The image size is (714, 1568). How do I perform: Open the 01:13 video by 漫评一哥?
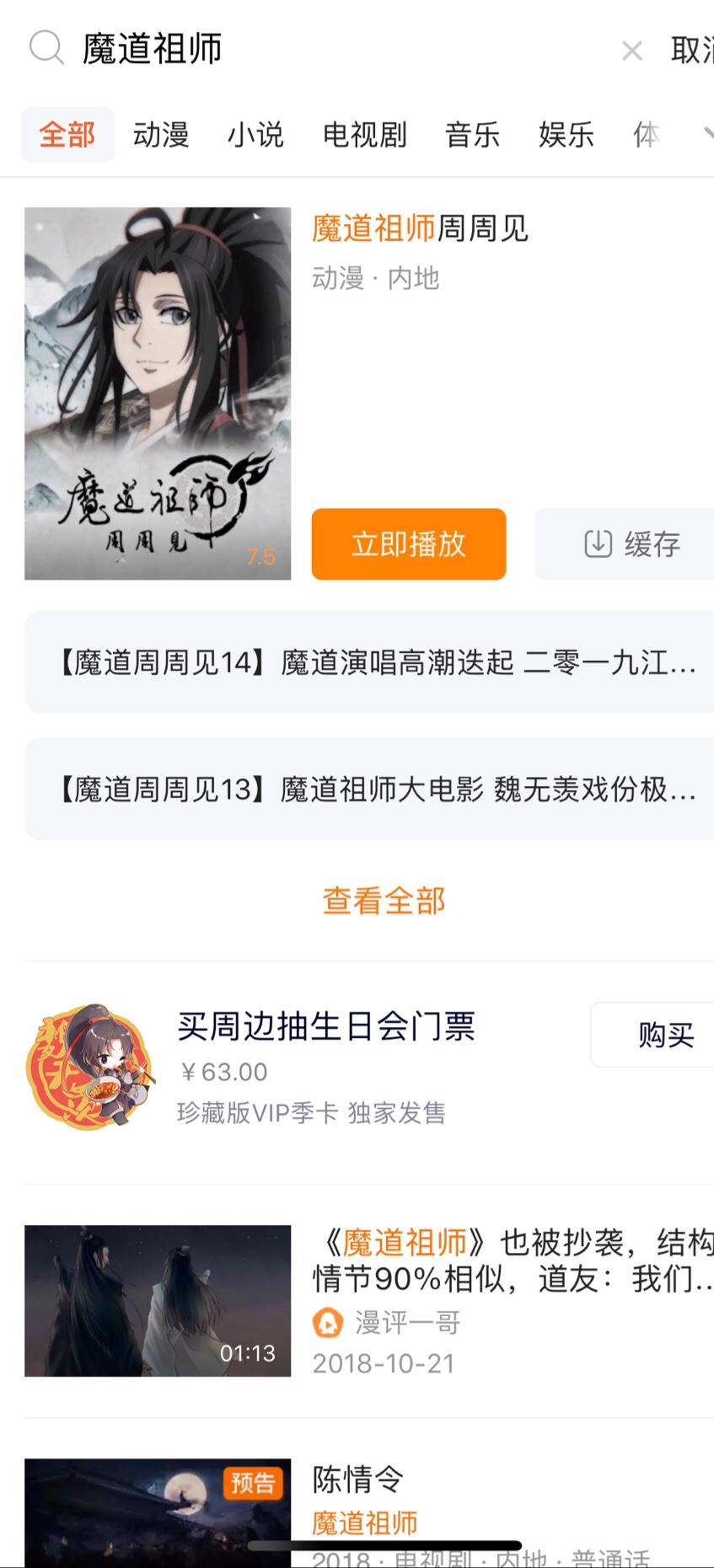[158, 1301]
